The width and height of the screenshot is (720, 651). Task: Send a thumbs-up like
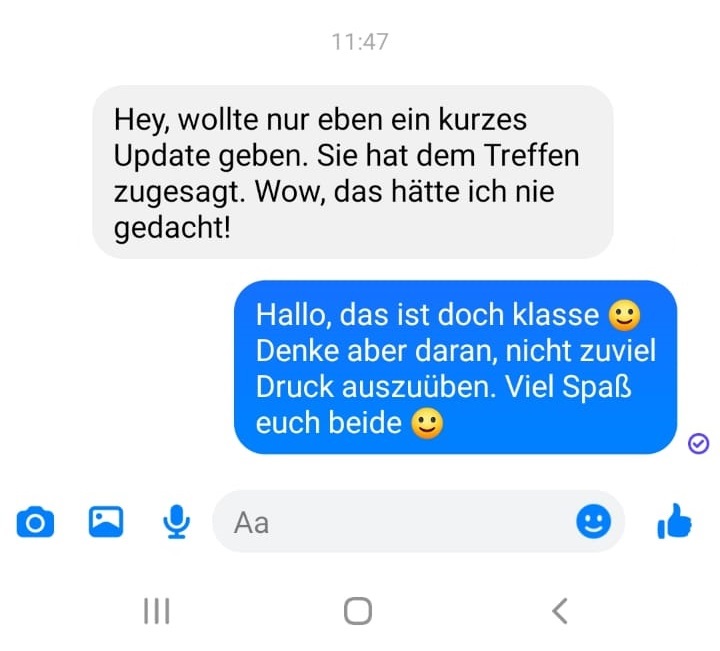[x=675, y=521]
